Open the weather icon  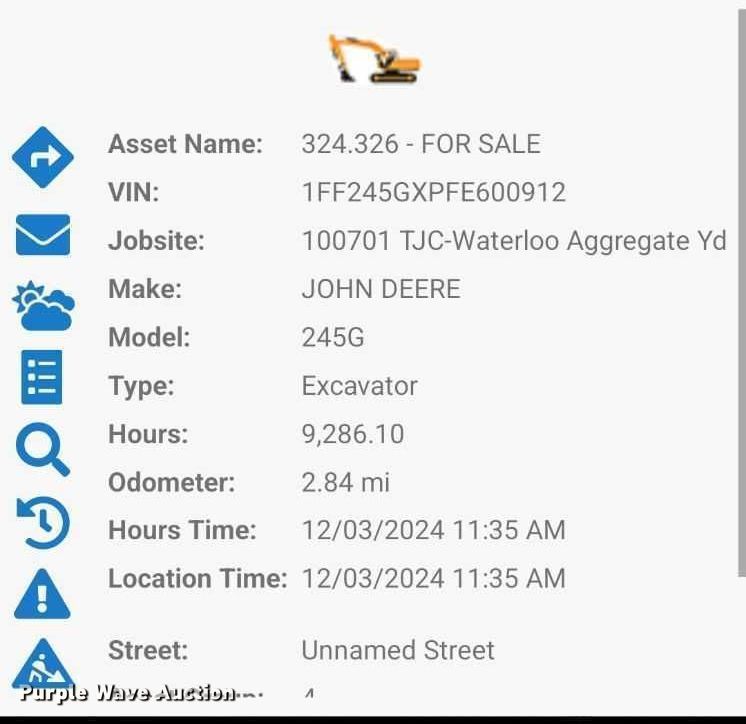pos(42,304)
